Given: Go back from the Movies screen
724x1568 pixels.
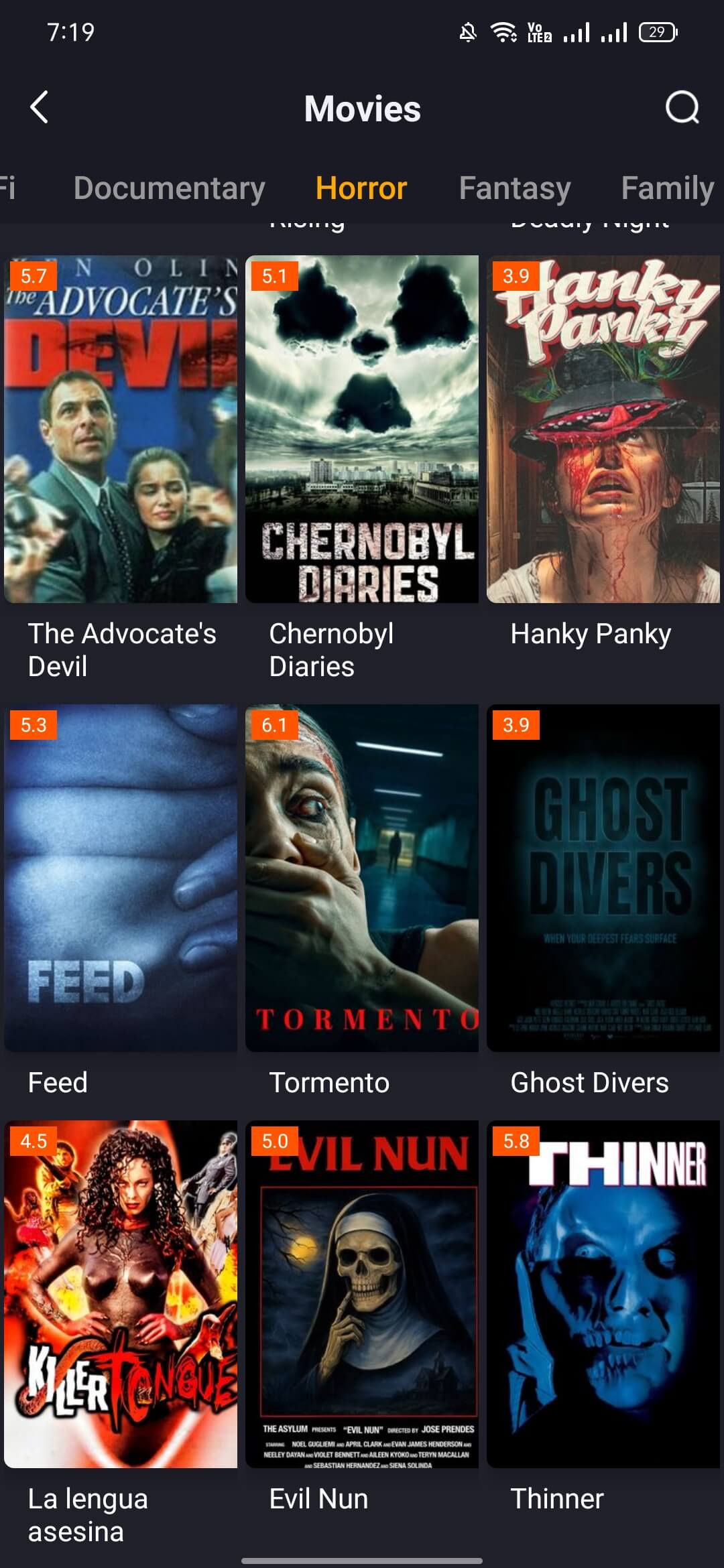Looking at the screenshot, I should [40, 108].
